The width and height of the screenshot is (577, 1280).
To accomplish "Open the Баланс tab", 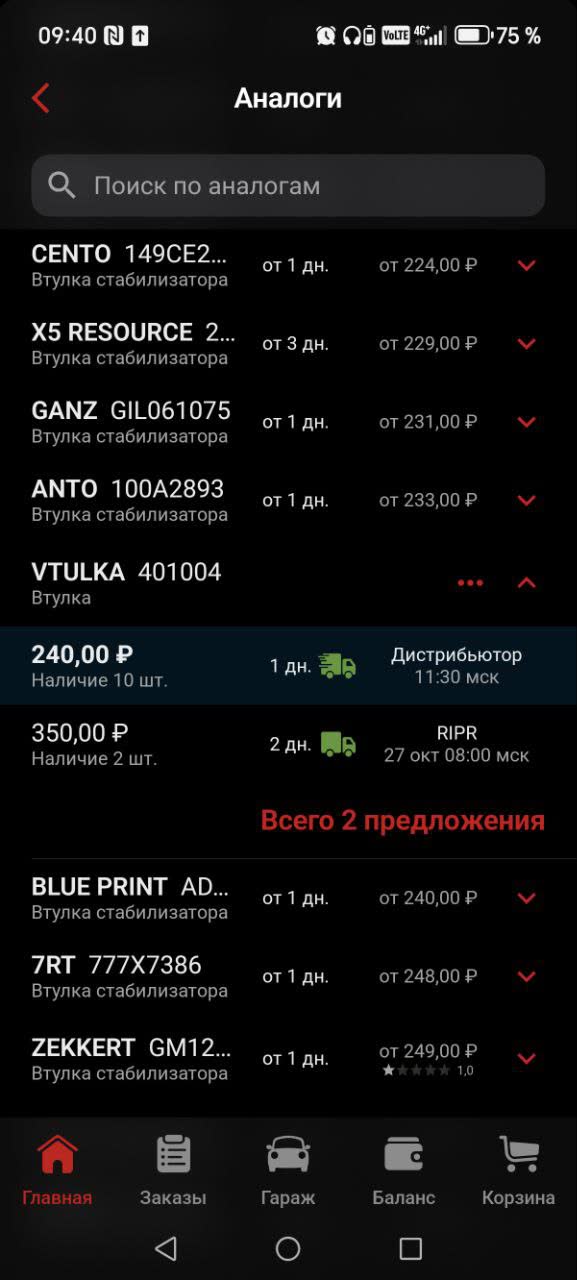I will coord(404,1170).
